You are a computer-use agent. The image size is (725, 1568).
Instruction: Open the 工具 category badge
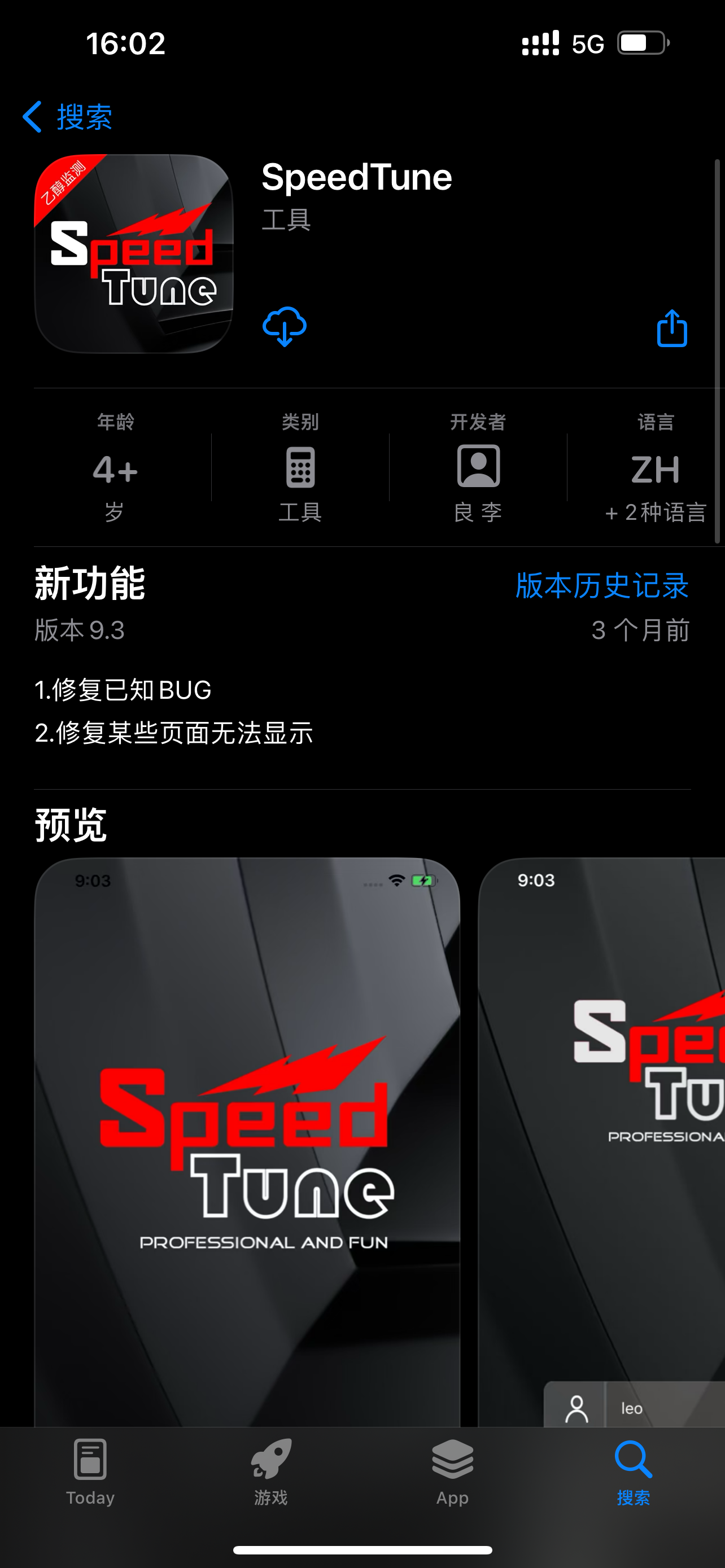[300, 467]
